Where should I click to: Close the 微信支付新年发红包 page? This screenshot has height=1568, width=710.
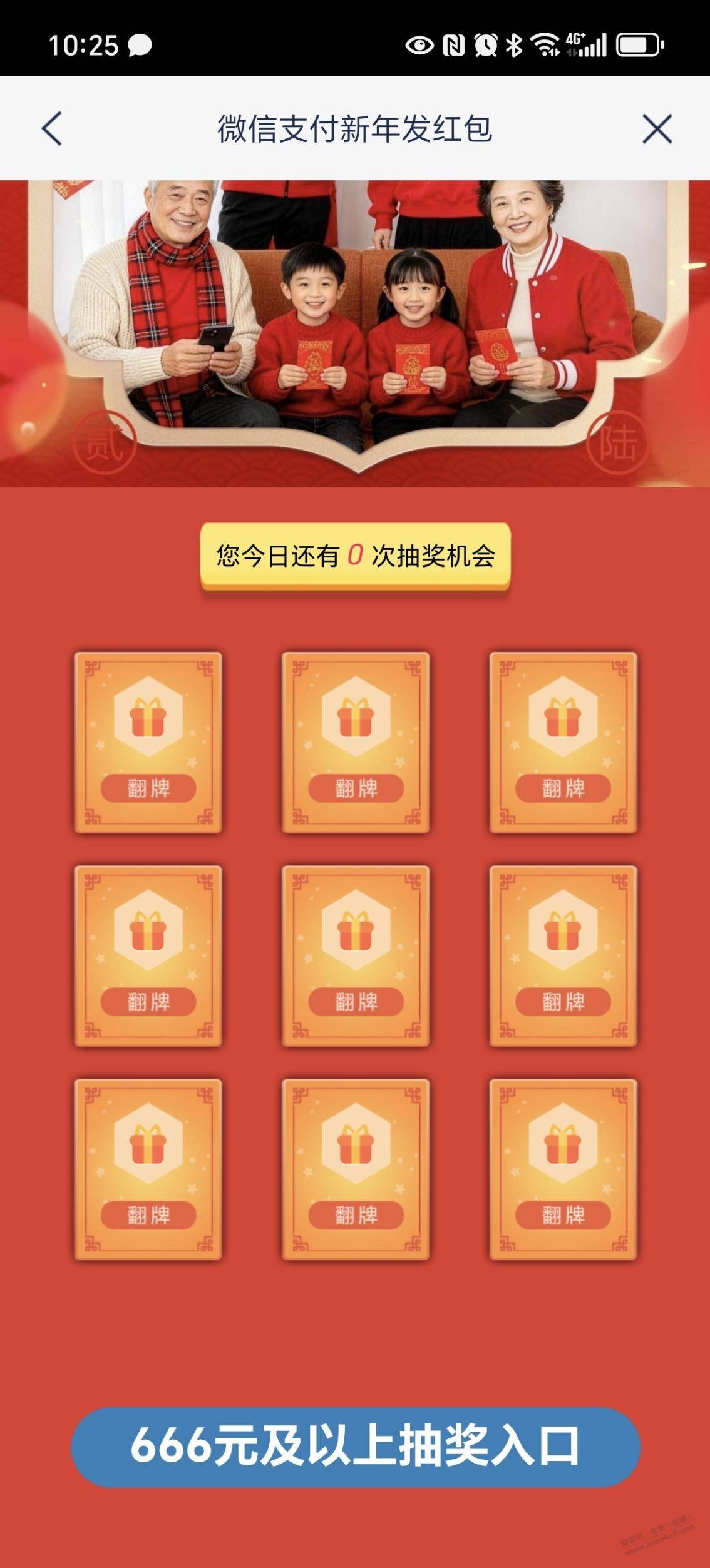[657, 129]
